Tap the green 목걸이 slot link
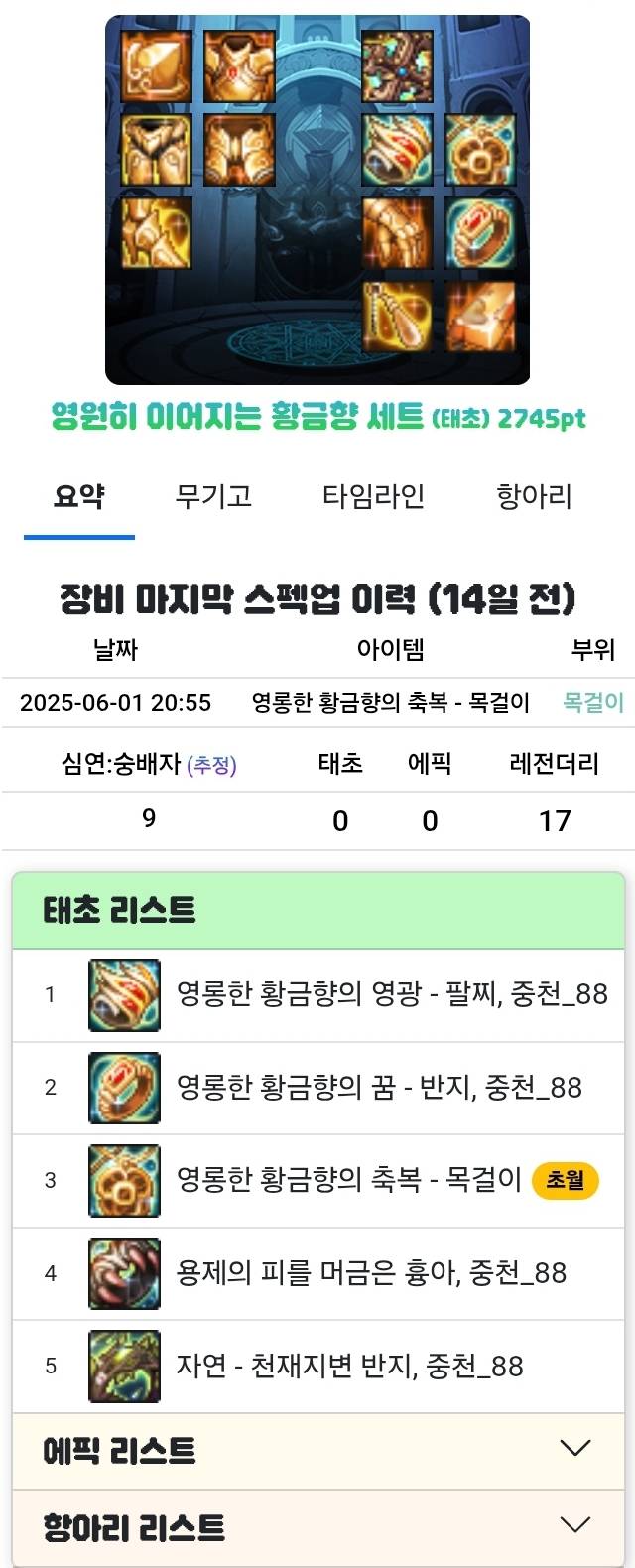Screen dimensions: 635x1568 (x=592, y=703)
